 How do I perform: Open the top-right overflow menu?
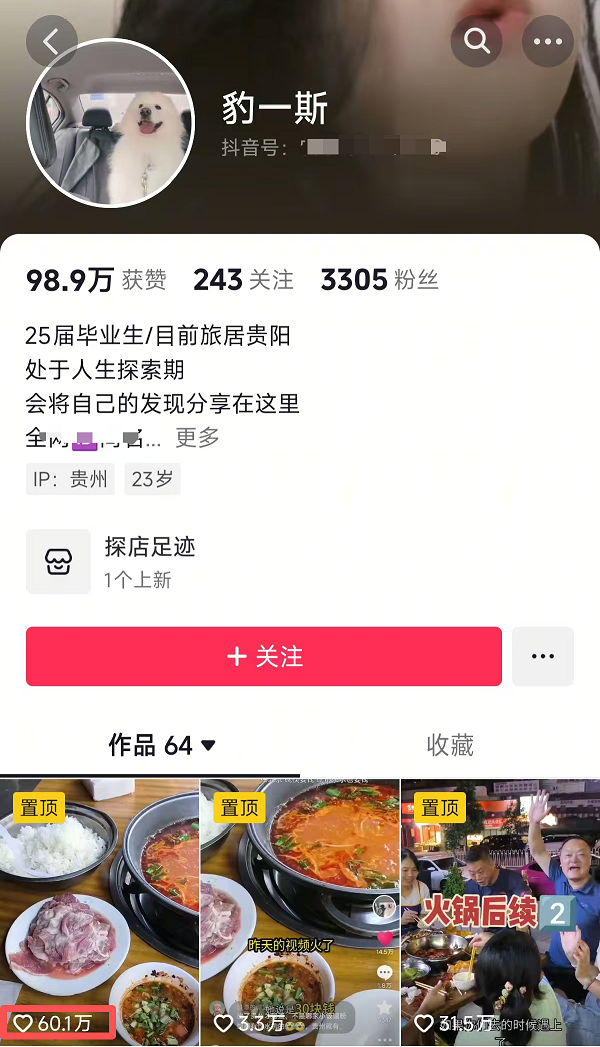click(548, 41)
